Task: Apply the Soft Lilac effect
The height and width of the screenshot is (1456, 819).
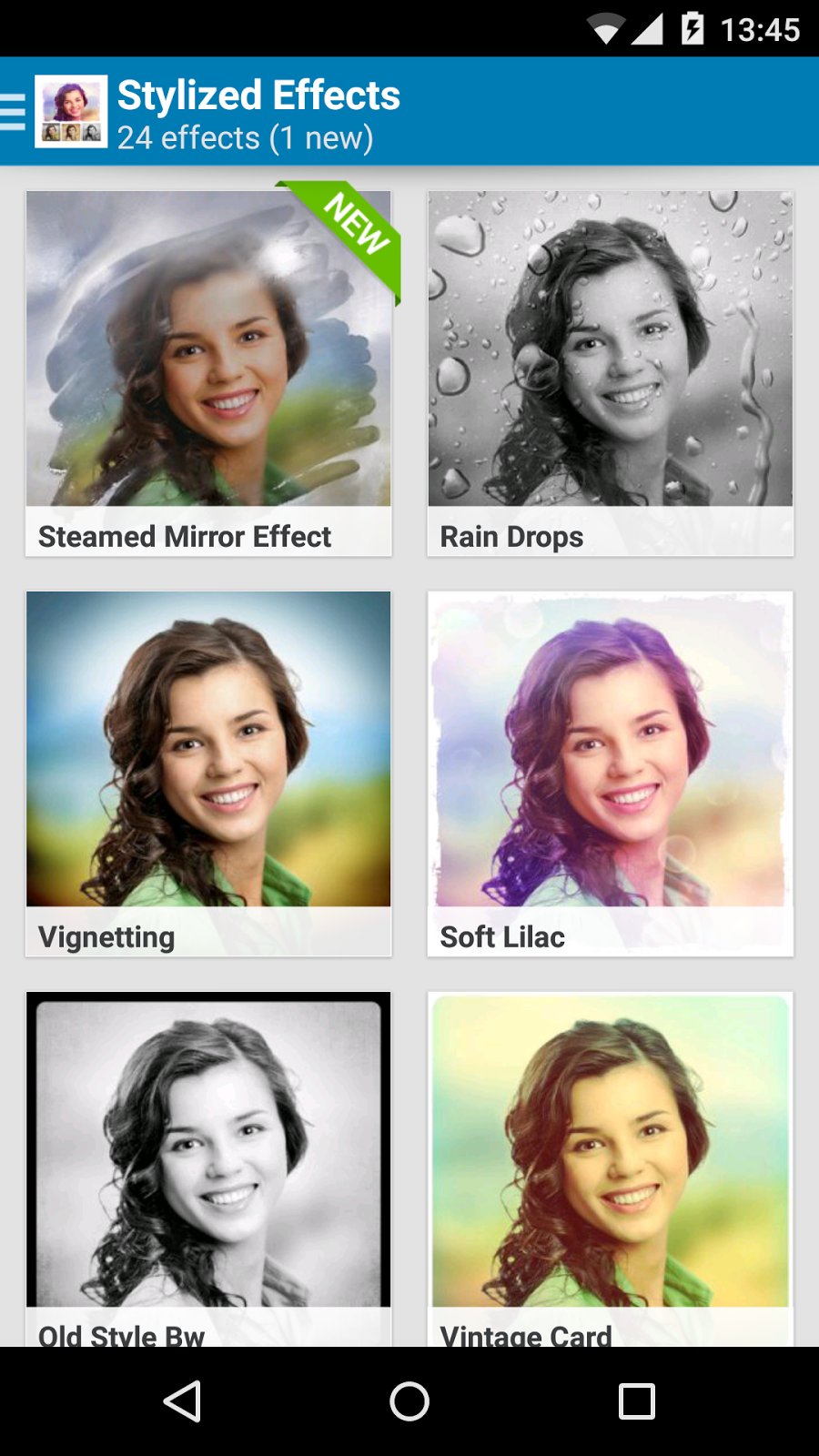Action: (x=611, y=773)
